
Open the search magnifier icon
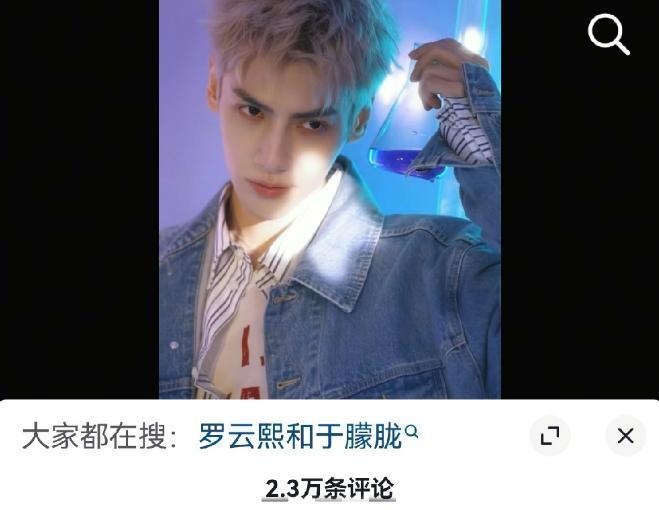tap(608, 35)
